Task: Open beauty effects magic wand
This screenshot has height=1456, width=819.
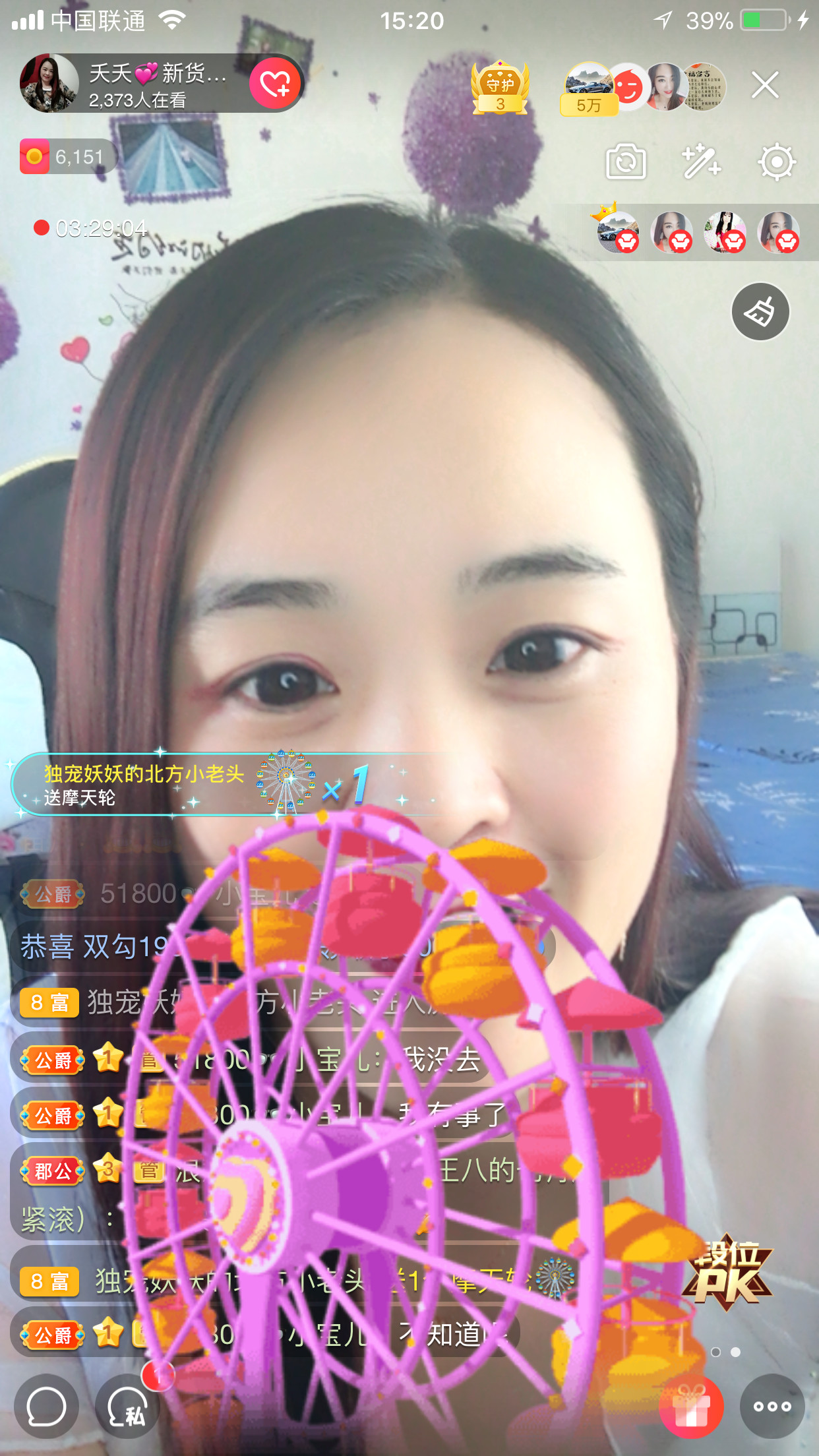Action: [x=700, y=162]
